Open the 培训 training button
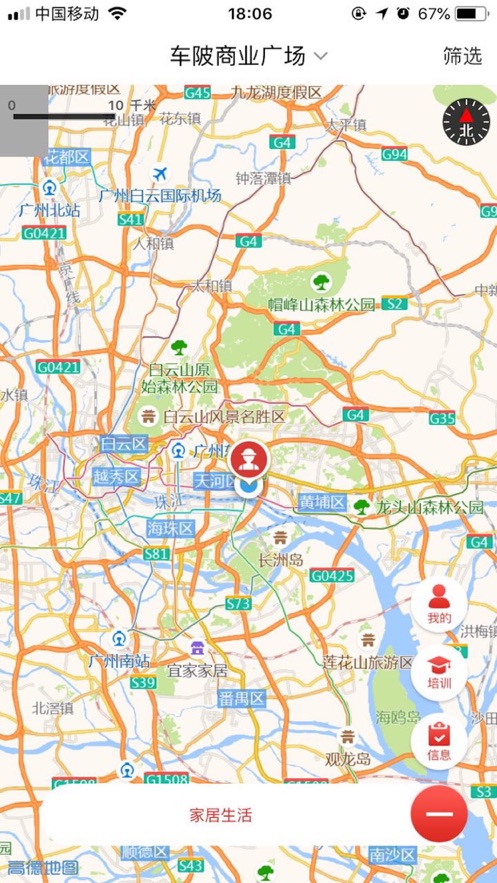Screen dimensions: 497x883 pyautogui.click(x=439, y=673)
